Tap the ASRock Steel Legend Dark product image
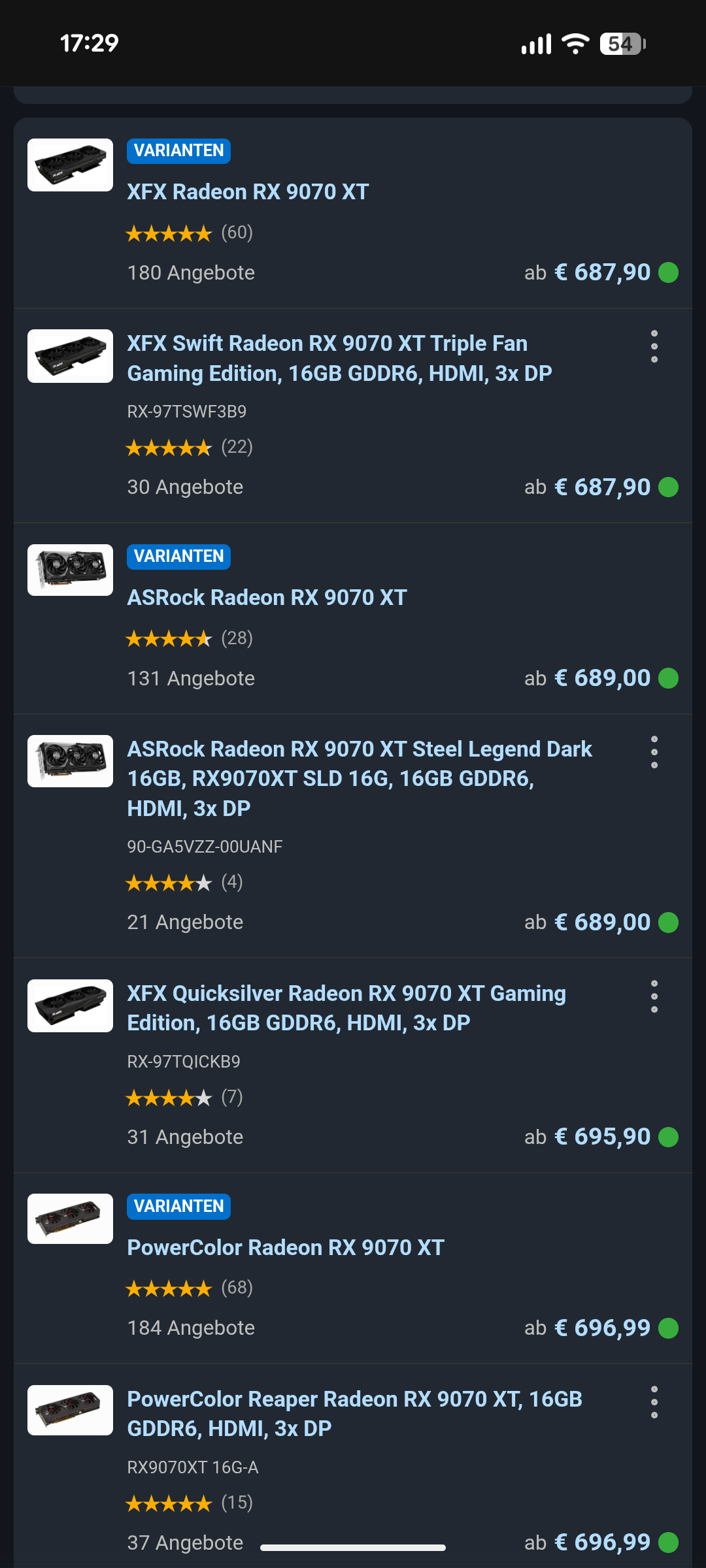The image size is (706, 1568). click(70, 761)
